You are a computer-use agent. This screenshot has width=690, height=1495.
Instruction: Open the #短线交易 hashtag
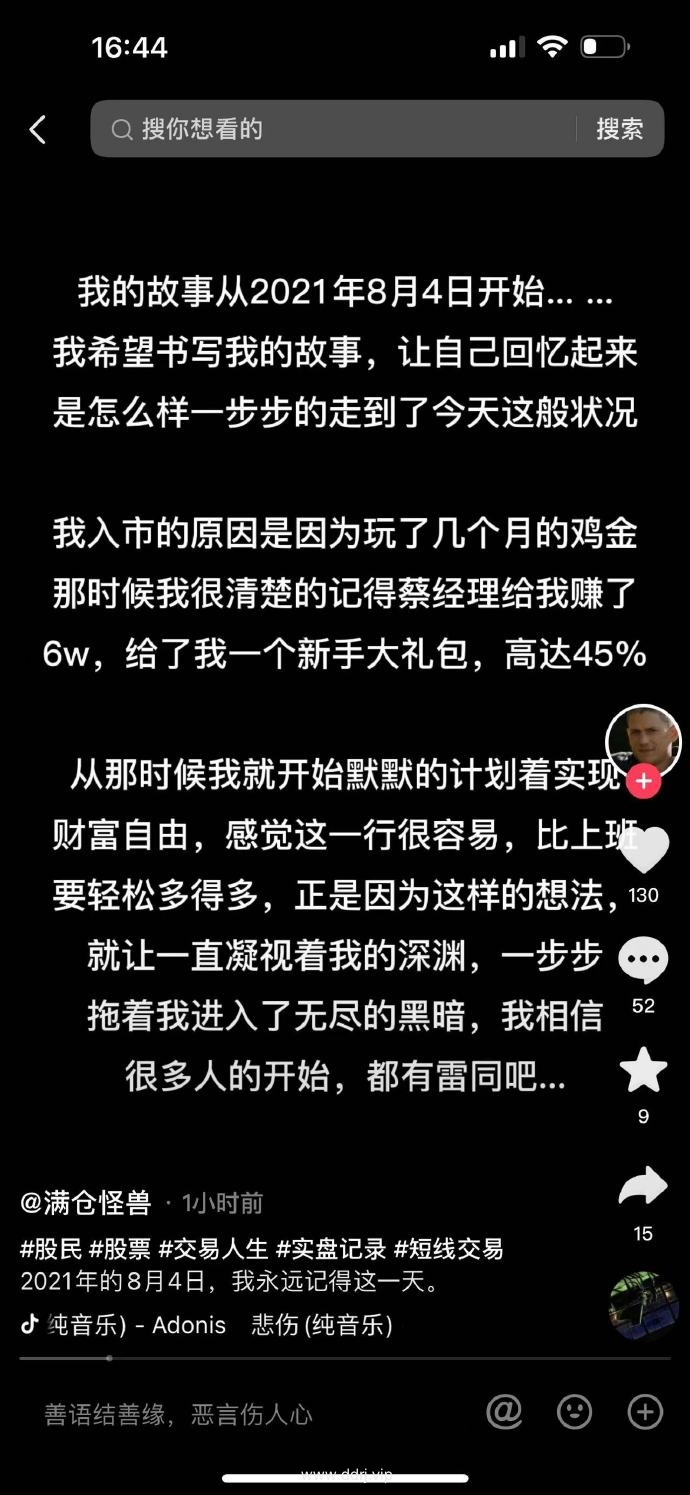click(449, 1249)
